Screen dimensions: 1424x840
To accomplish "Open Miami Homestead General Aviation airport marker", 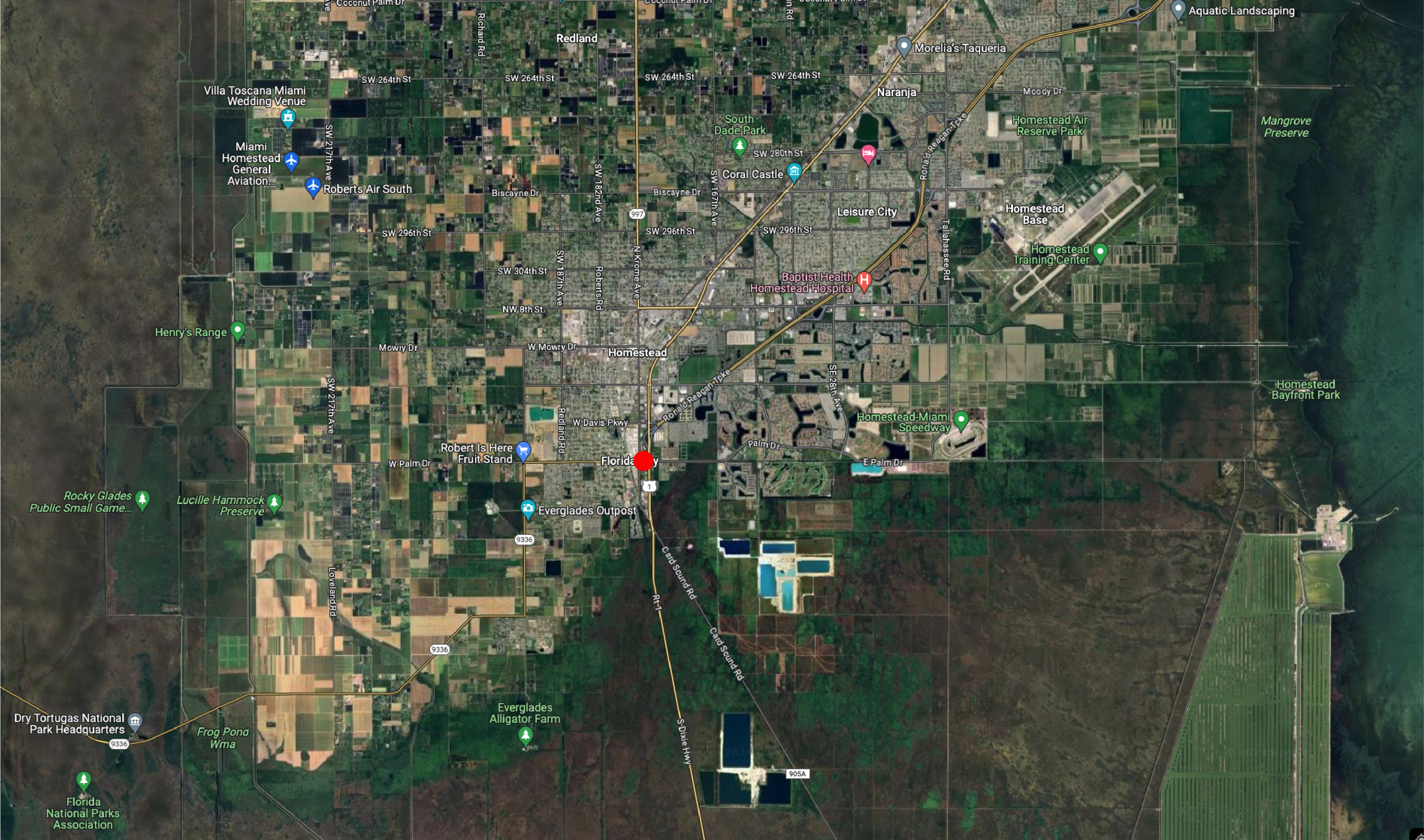I will (291, 161).
